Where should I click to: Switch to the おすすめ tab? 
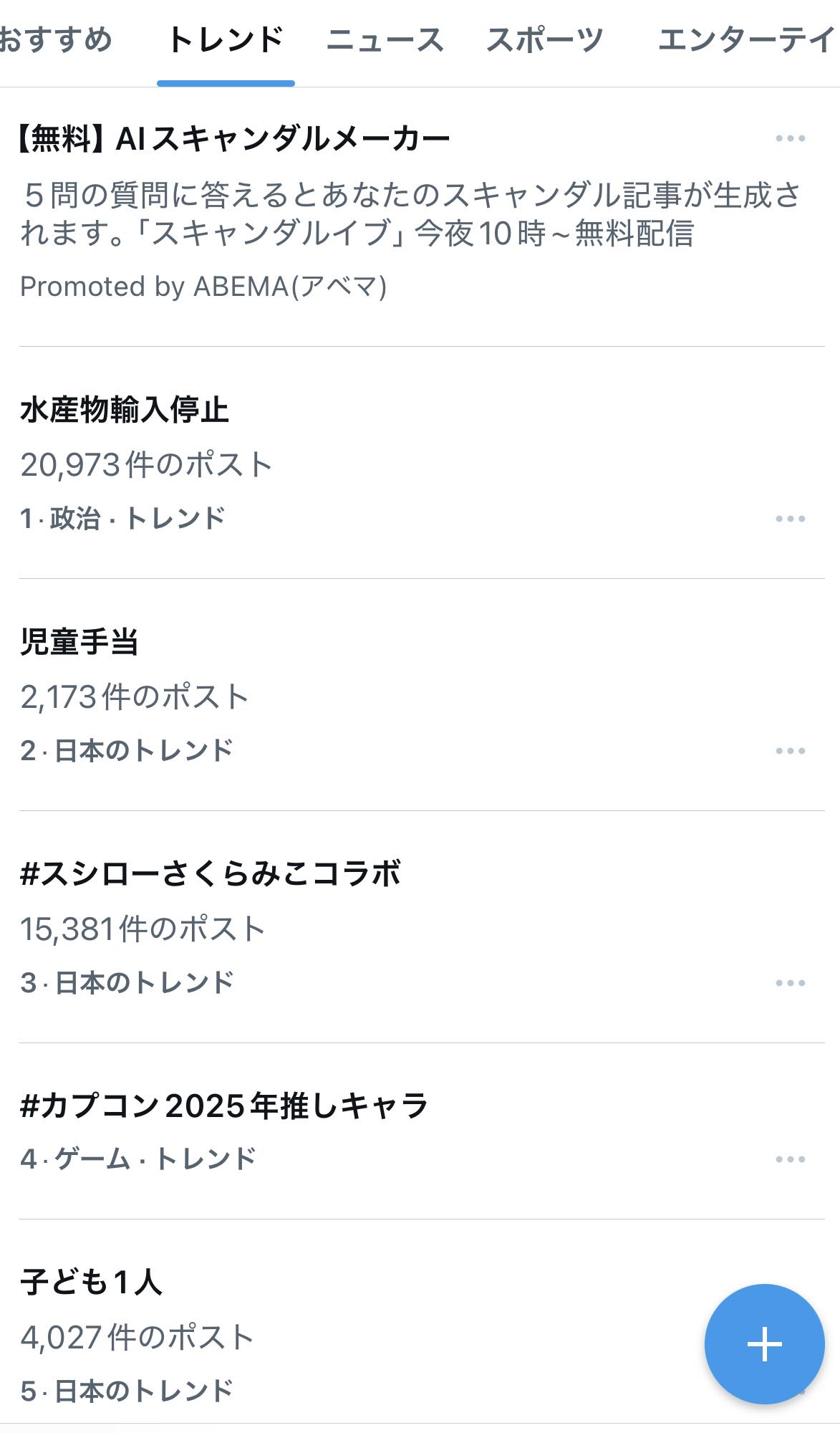(56, 40)
